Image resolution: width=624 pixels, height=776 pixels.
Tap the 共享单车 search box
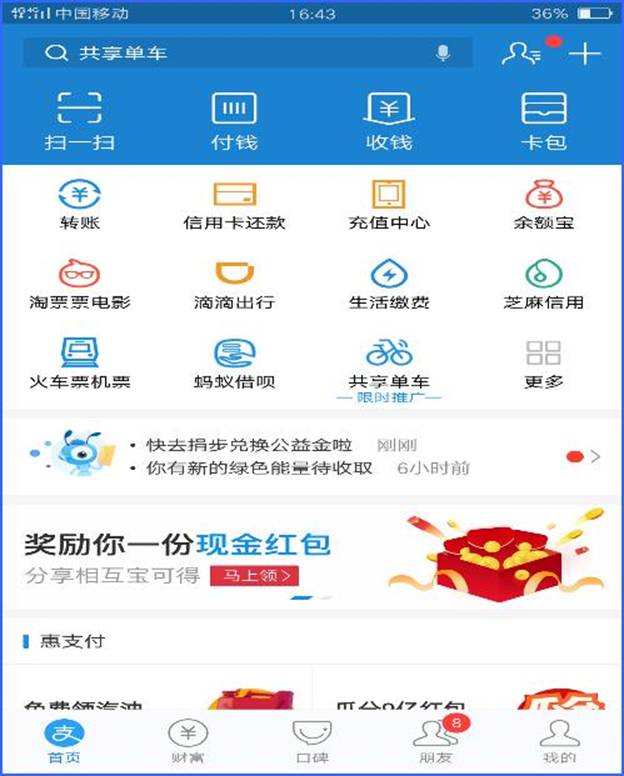point(230,53)
